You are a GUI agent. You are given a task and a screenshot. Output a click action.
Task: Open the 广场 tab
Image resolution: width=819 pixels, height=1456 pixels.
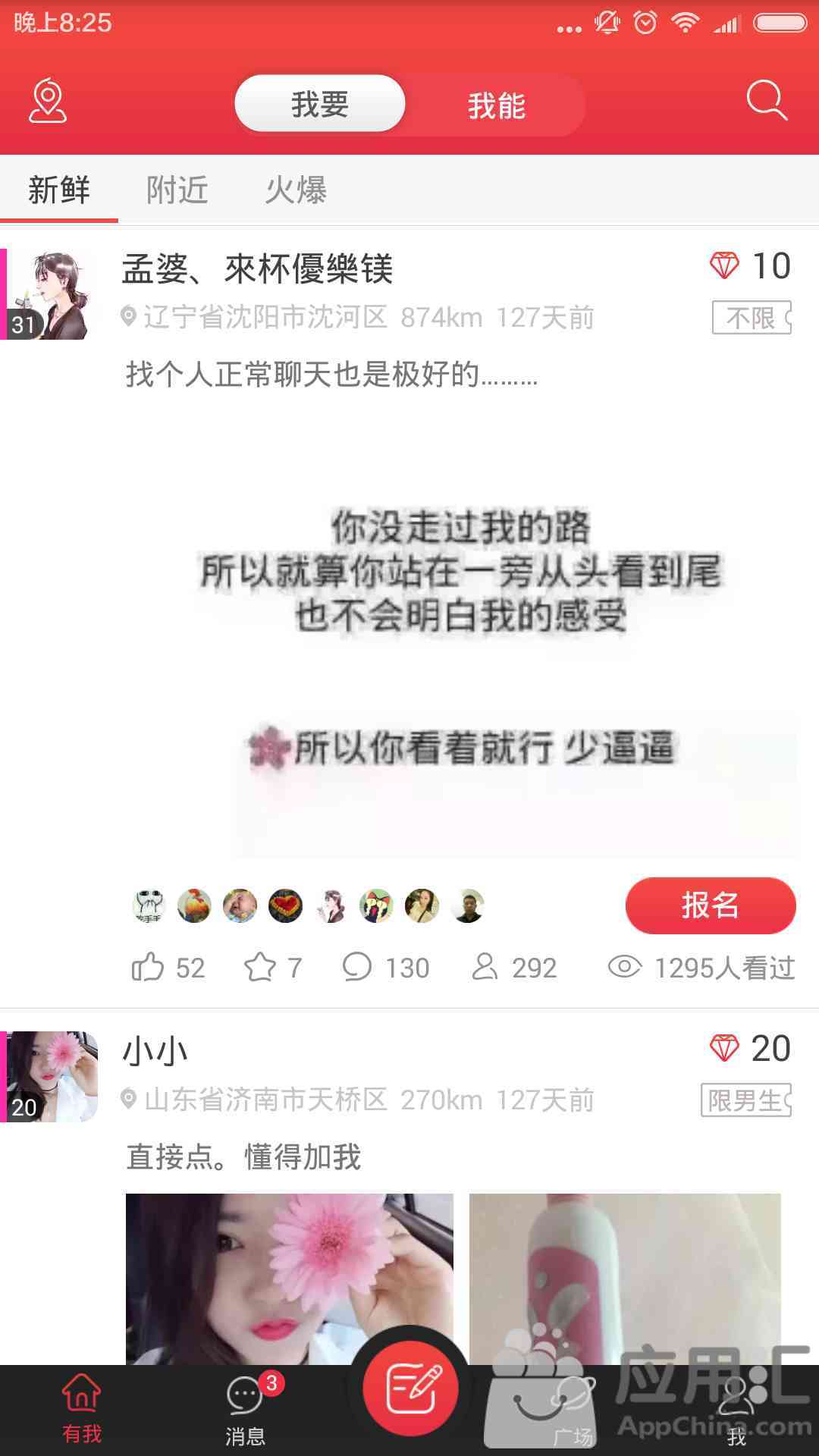(x=573, y=1409)
